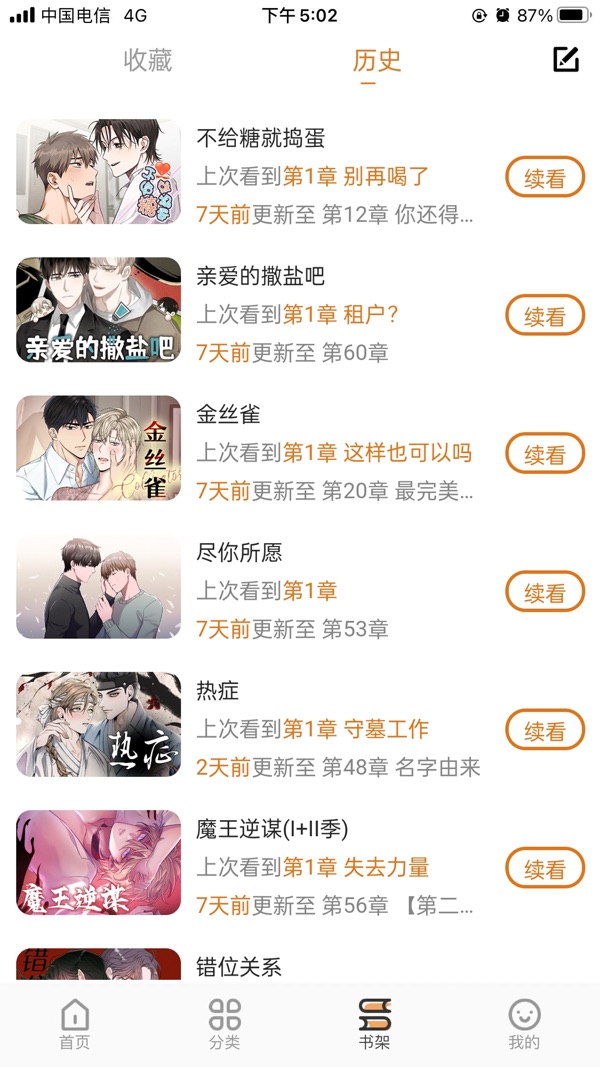Go to the 首页 home tab
The height and width of the screenshot is (1067, 600).
(x=75, y=1025)
